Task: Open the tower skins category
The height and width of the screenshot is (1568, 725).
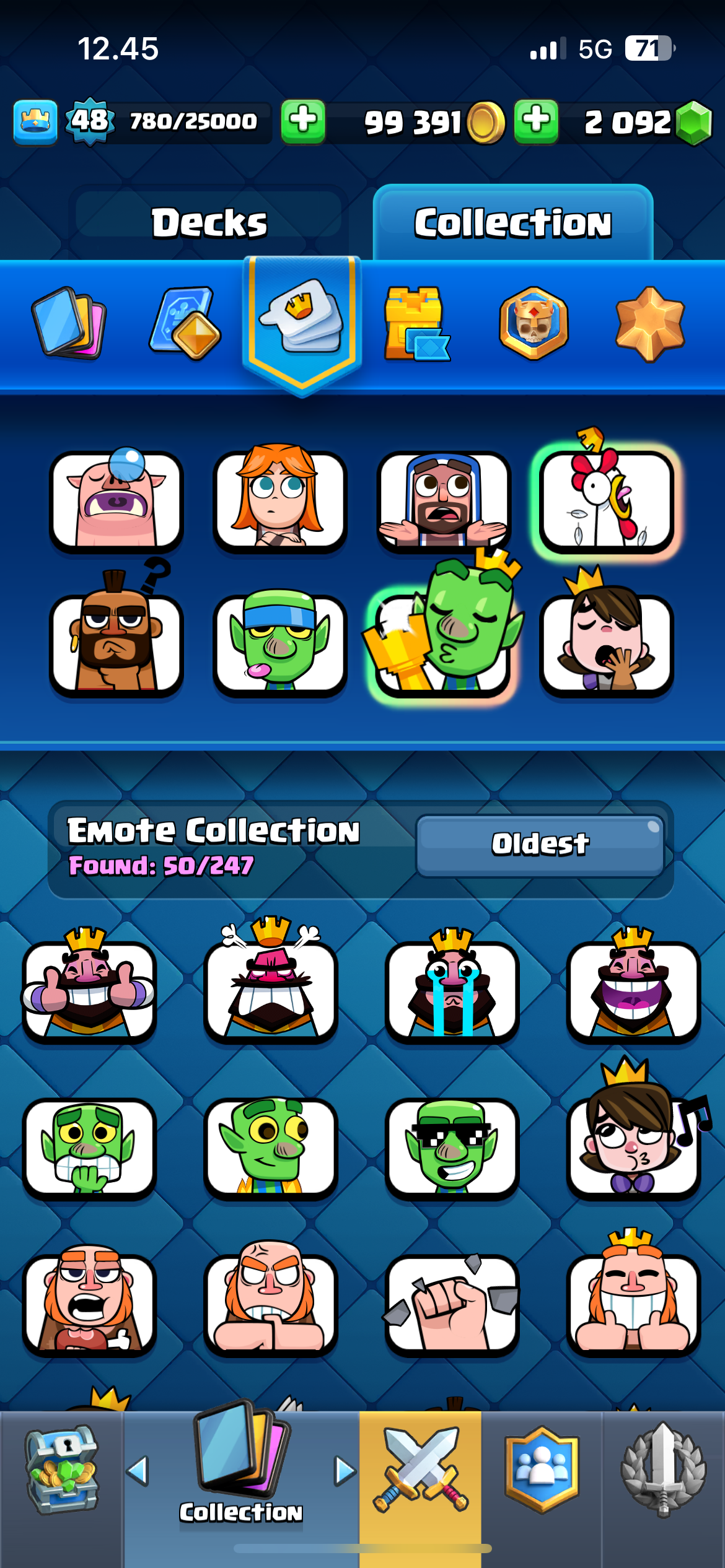Action: click(416, 323)
